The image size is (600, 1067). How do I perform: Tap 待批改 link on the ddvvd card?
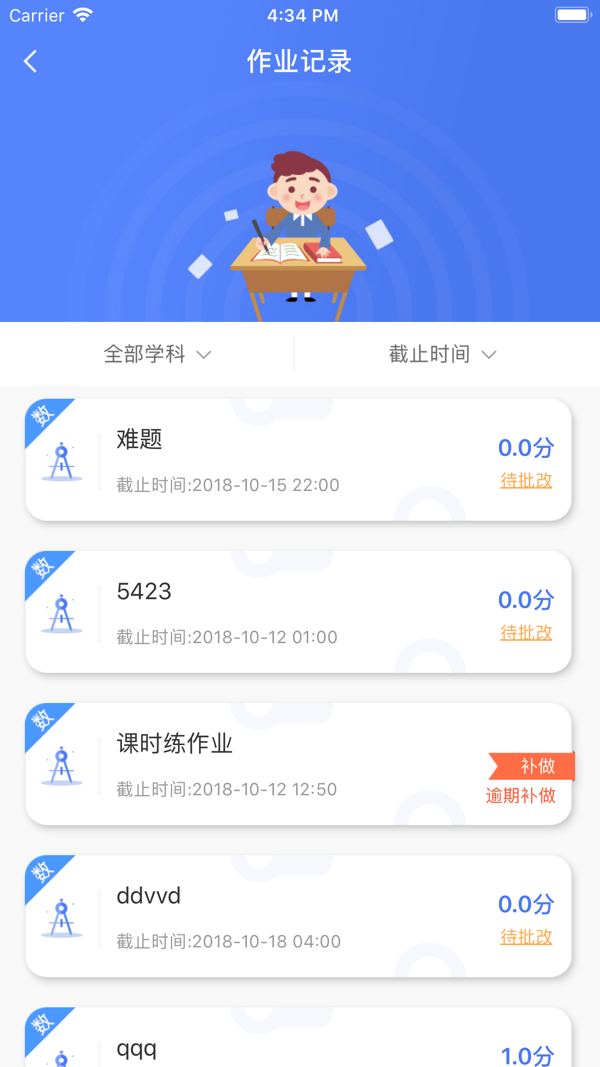[x=526, y=937]
